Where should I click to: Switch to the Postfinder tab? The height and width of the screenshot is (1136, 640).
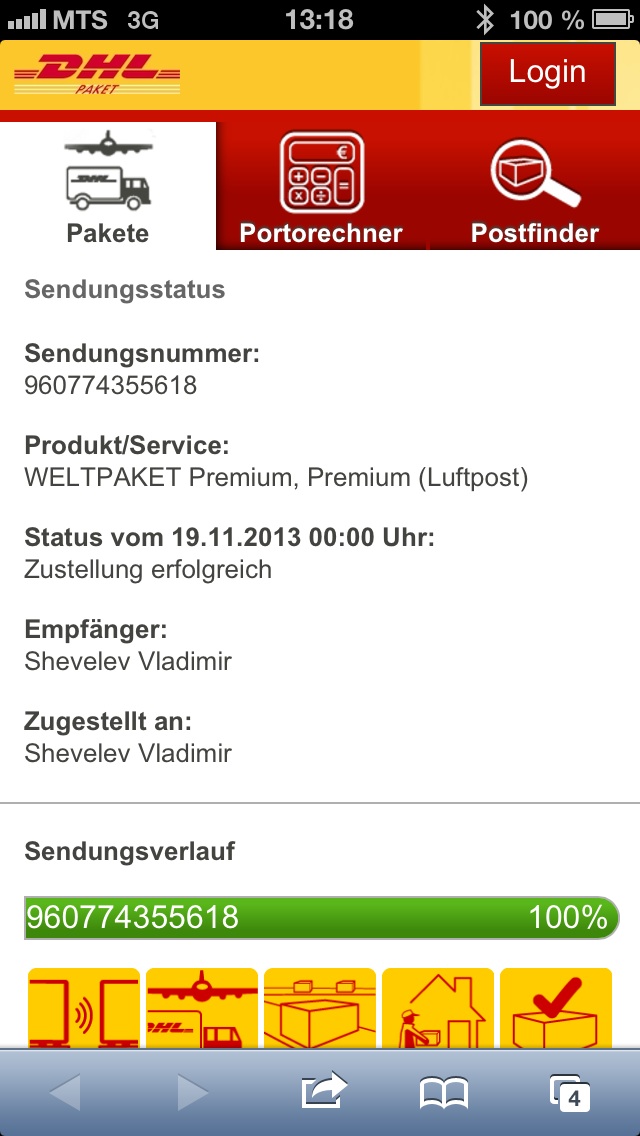click(x=535, y=186)
